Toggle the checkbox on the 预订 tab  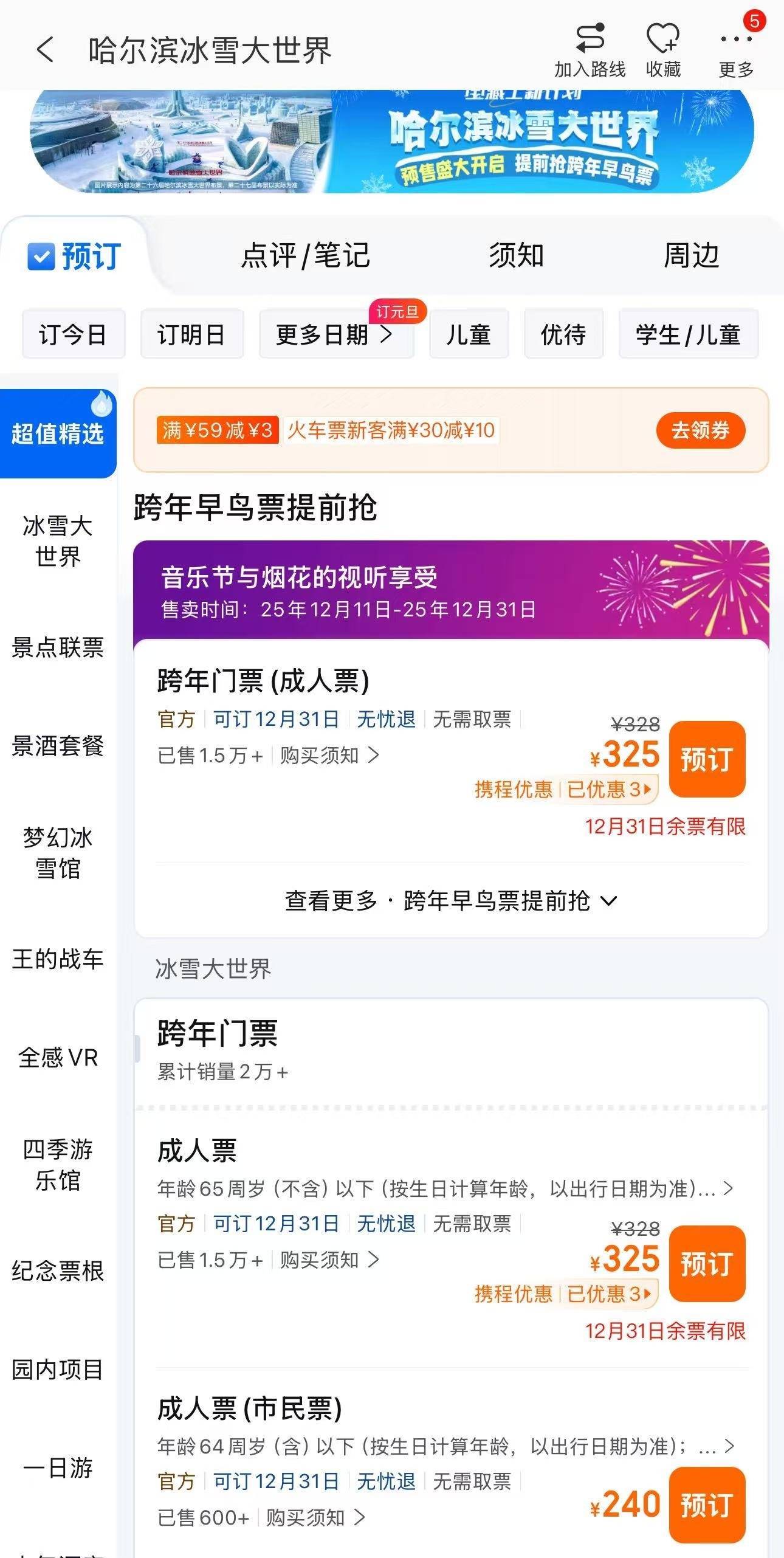point(41,256)
